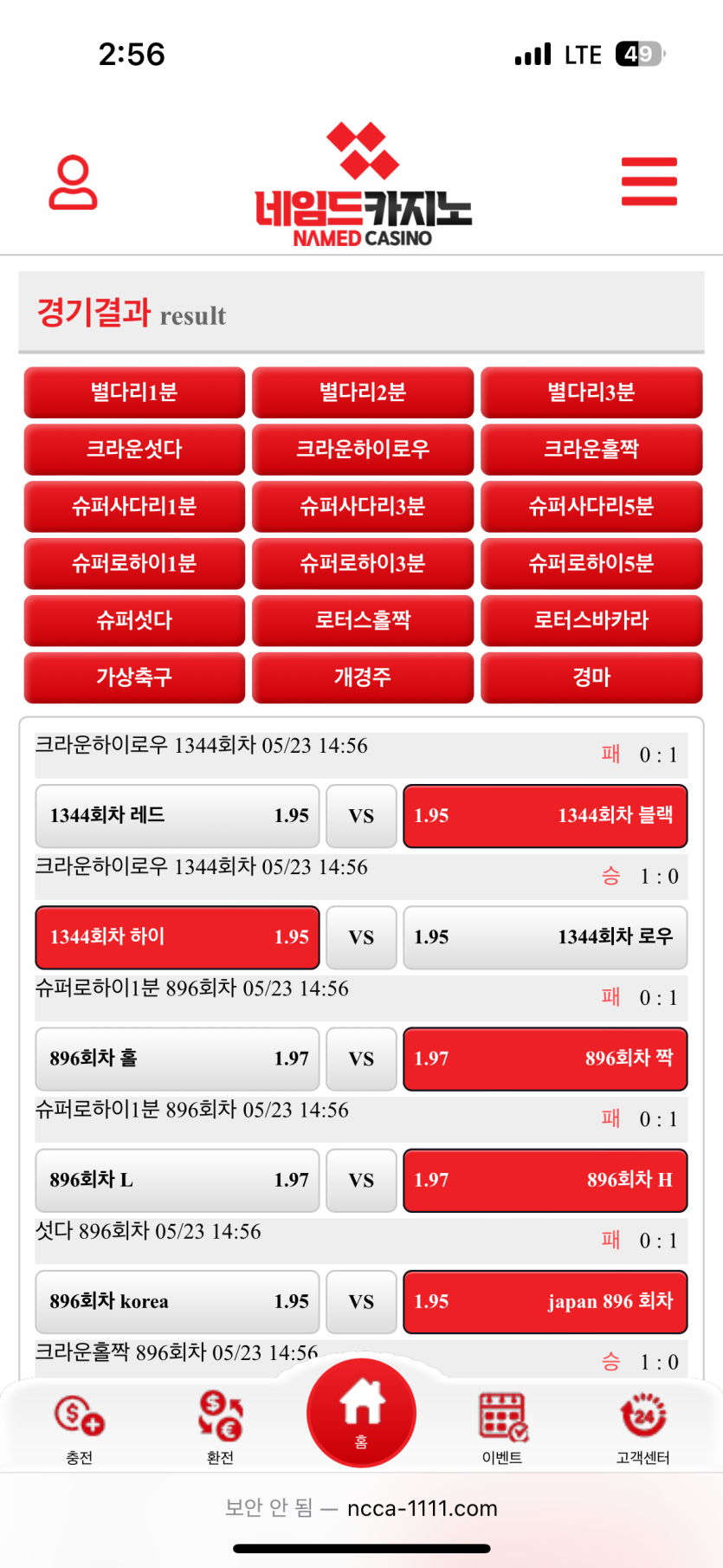View 슈퍼로하이5분 results
Image resolution: width=723 pixels, height=1568 pixels.
coord(591,563)
